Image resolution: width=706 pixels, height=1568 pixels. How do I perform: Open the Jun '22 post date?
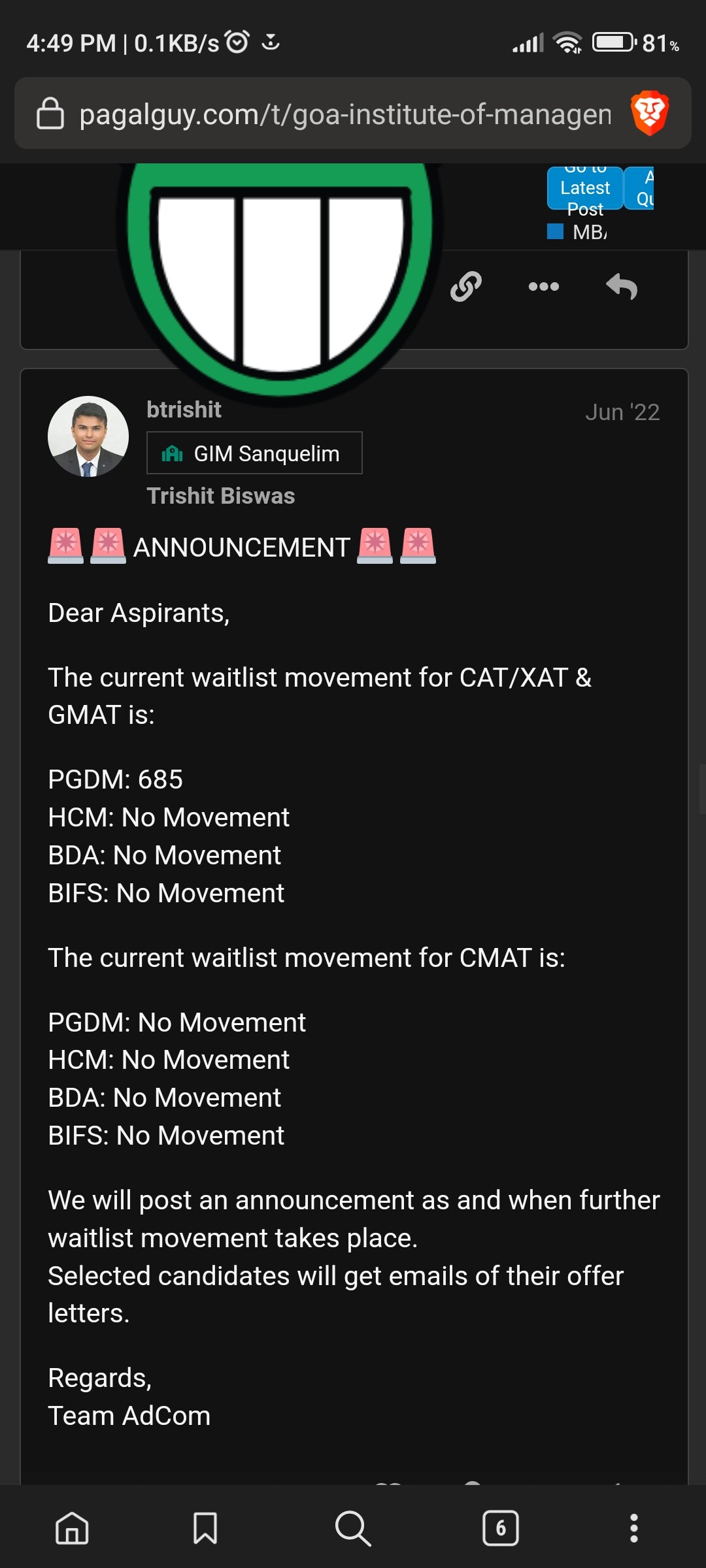pos(622,412)
